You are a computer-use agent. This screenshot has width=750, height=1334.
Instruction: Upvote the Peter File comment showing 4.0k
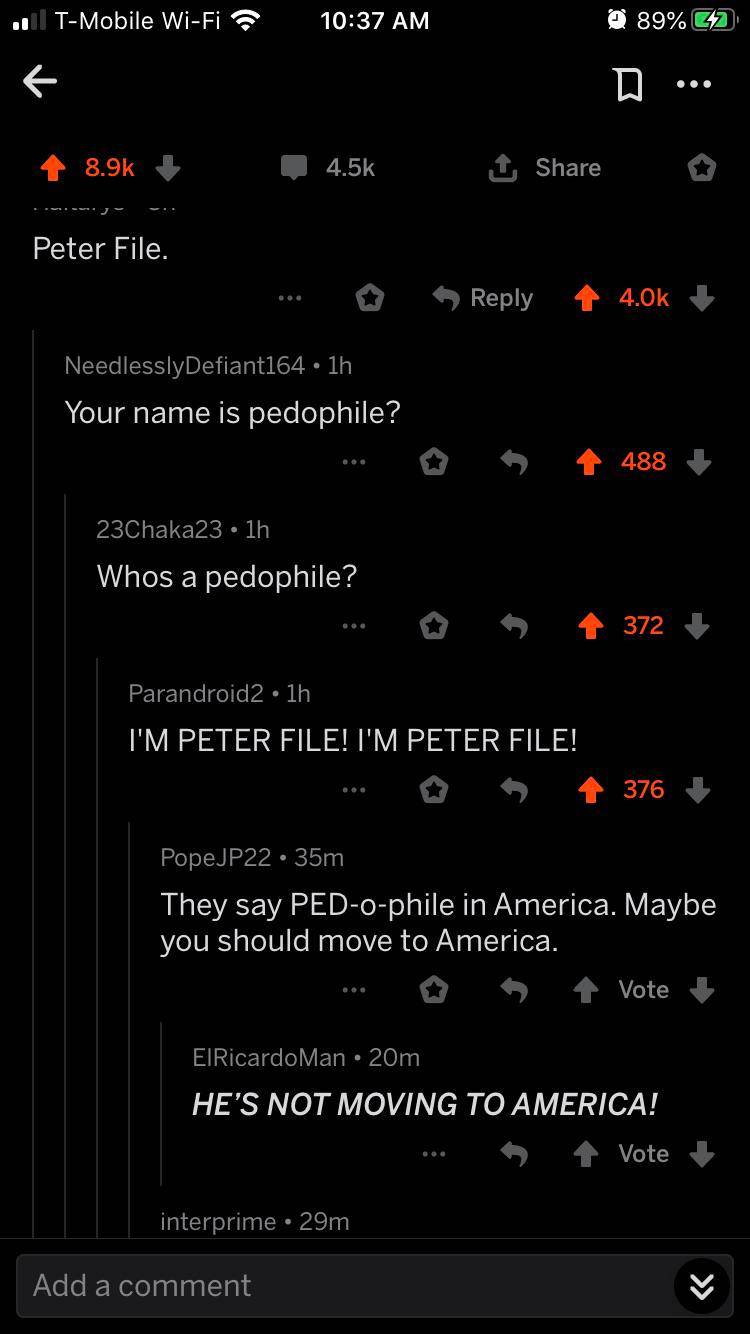[x=588, y=297]
